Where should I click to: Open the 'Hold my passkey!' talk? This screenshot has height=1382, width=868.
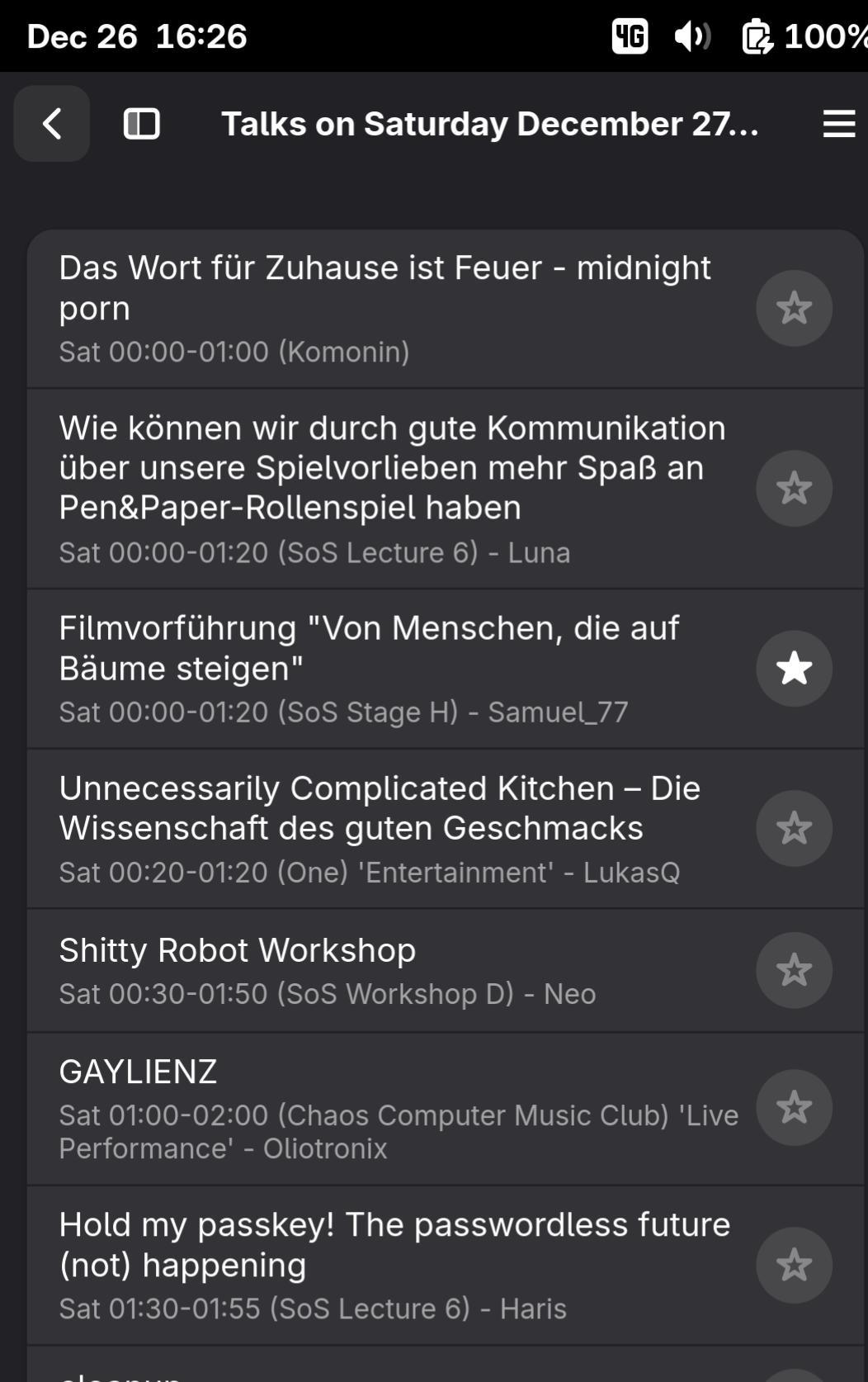coord(394,1265)
